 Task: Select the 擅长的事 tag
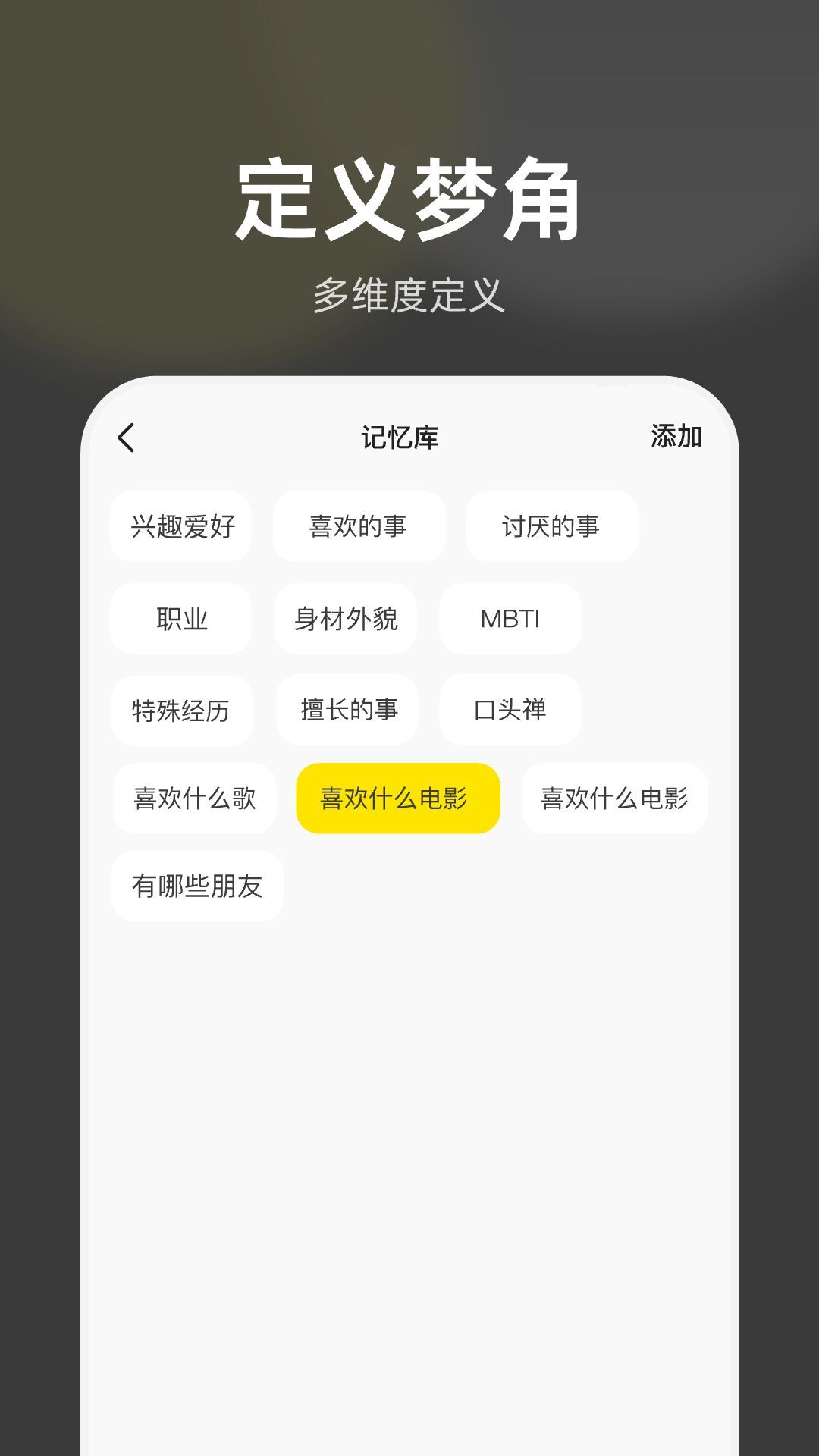click(x=346, y=710)
